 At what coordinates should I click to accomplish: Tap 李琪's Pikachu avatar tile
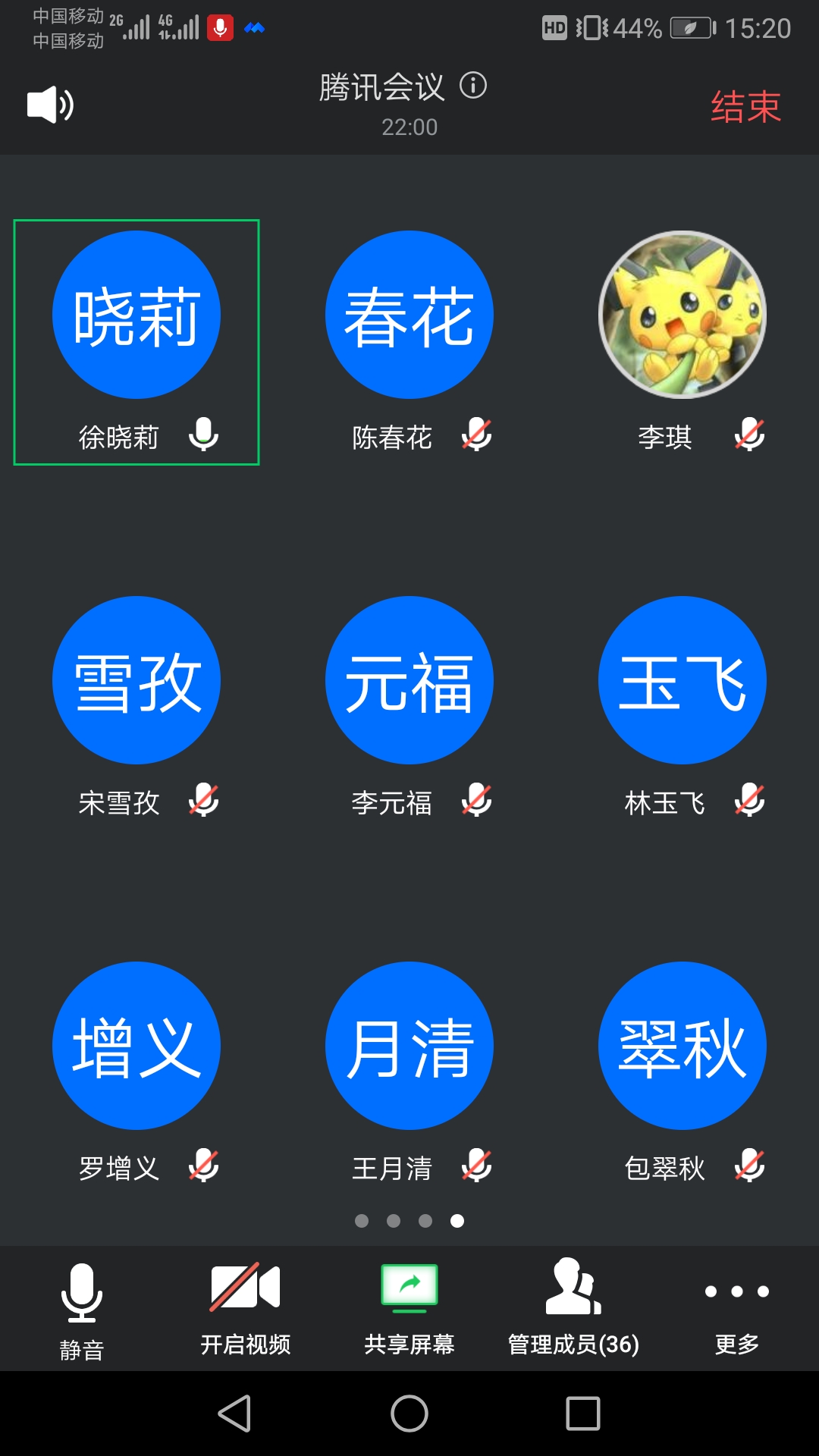click(682, 315)
